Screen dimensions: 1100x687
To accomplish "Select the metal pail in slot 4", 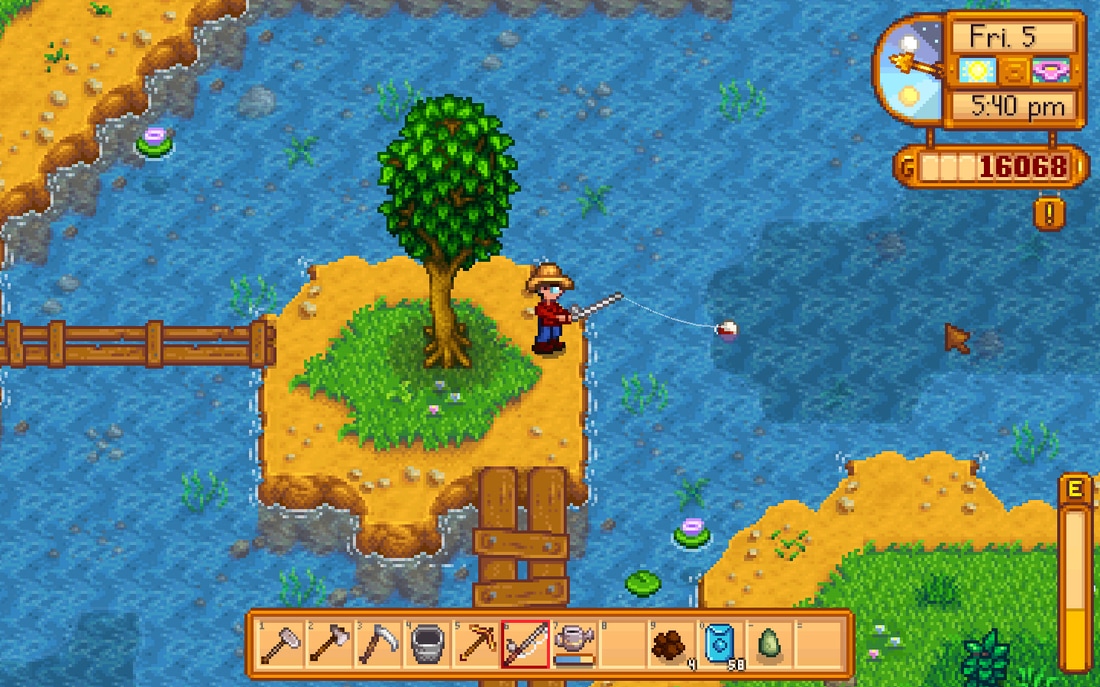I will 427,644.
